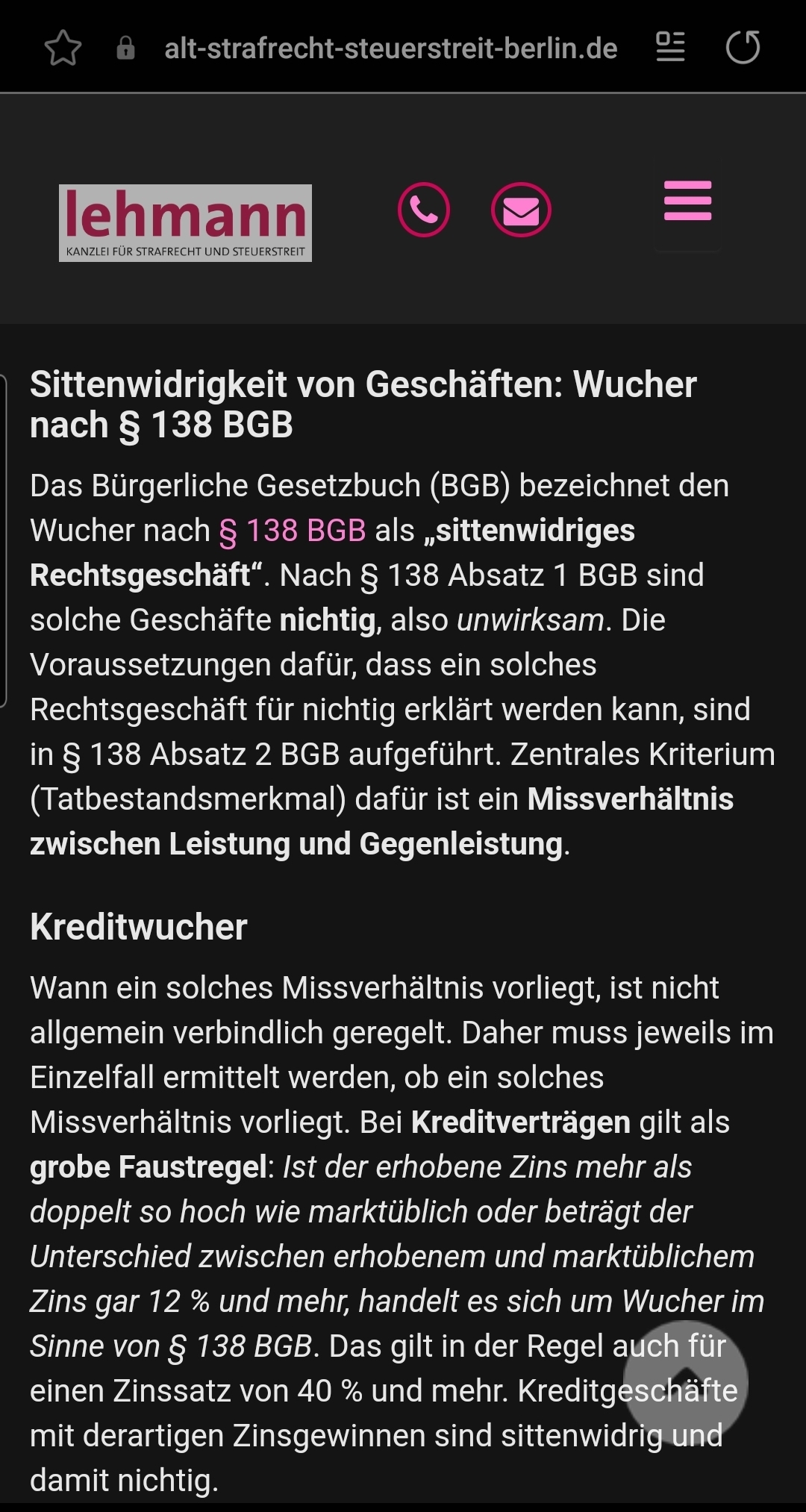This screenshot has width=806, height=1512.
Task: Toggle bookmark for this page
Action: [64, 47]
